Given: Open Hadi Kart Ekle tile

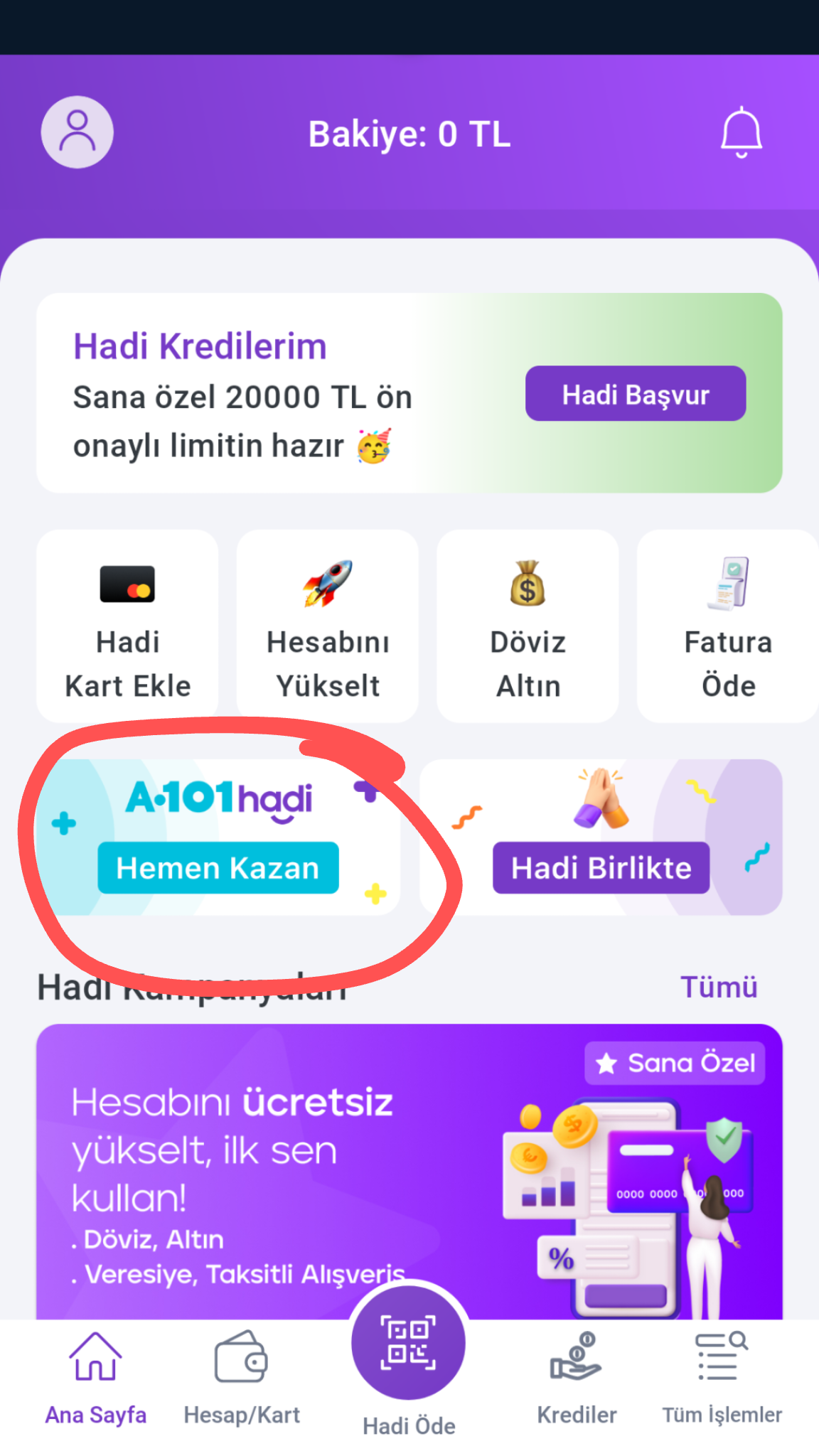Looking at the screenshot, I should coord(127,626).
